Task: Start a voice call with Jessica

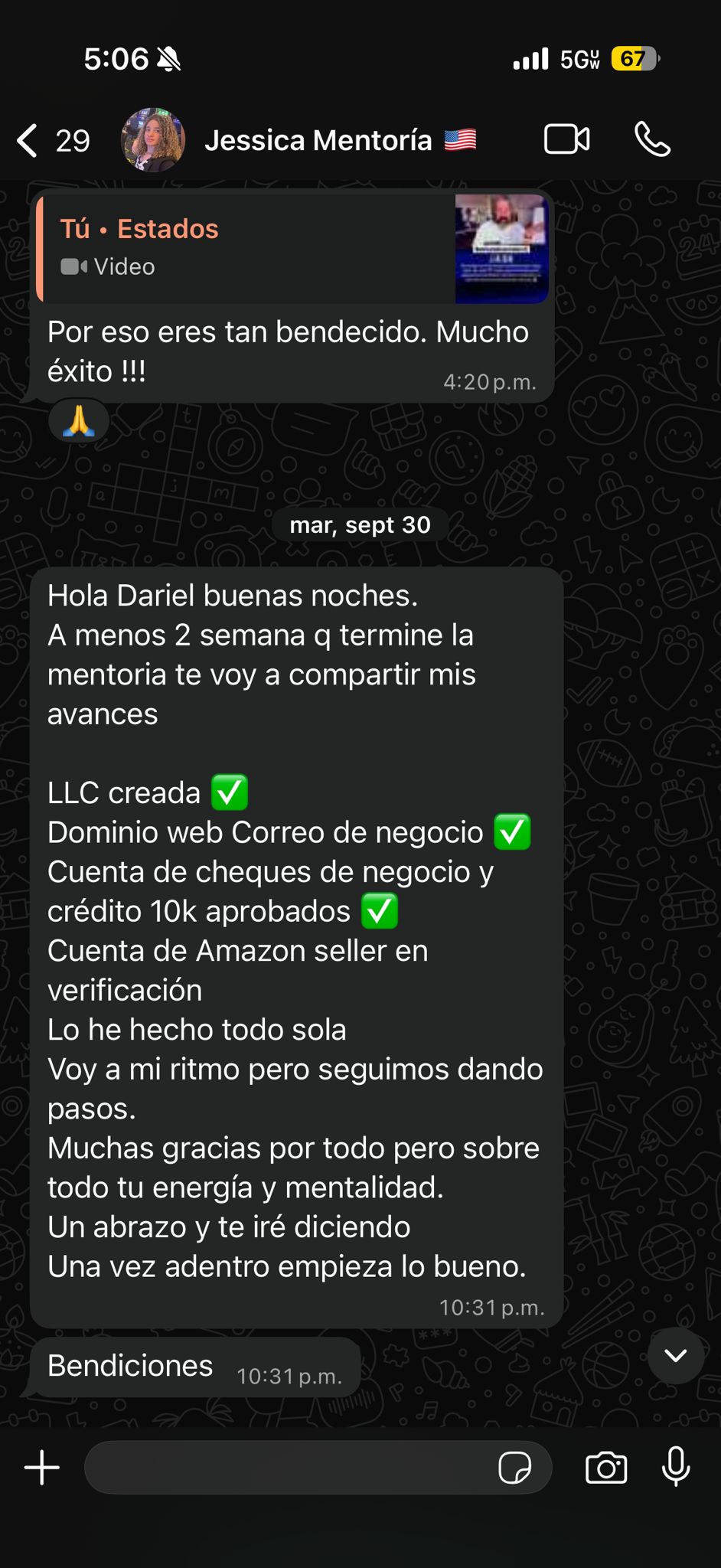Action: pyautogui.click(x=652, y=139)
